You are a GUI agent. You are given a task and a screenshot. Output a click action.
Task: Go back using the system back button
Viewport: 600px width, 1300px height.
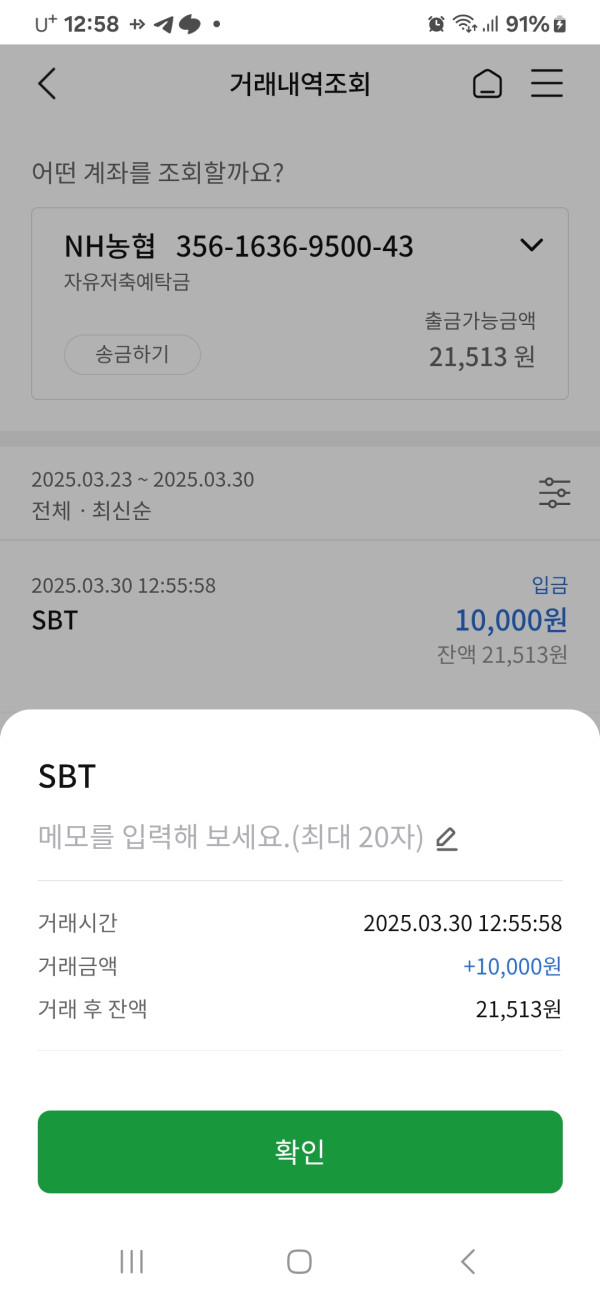coord(468,1262)
